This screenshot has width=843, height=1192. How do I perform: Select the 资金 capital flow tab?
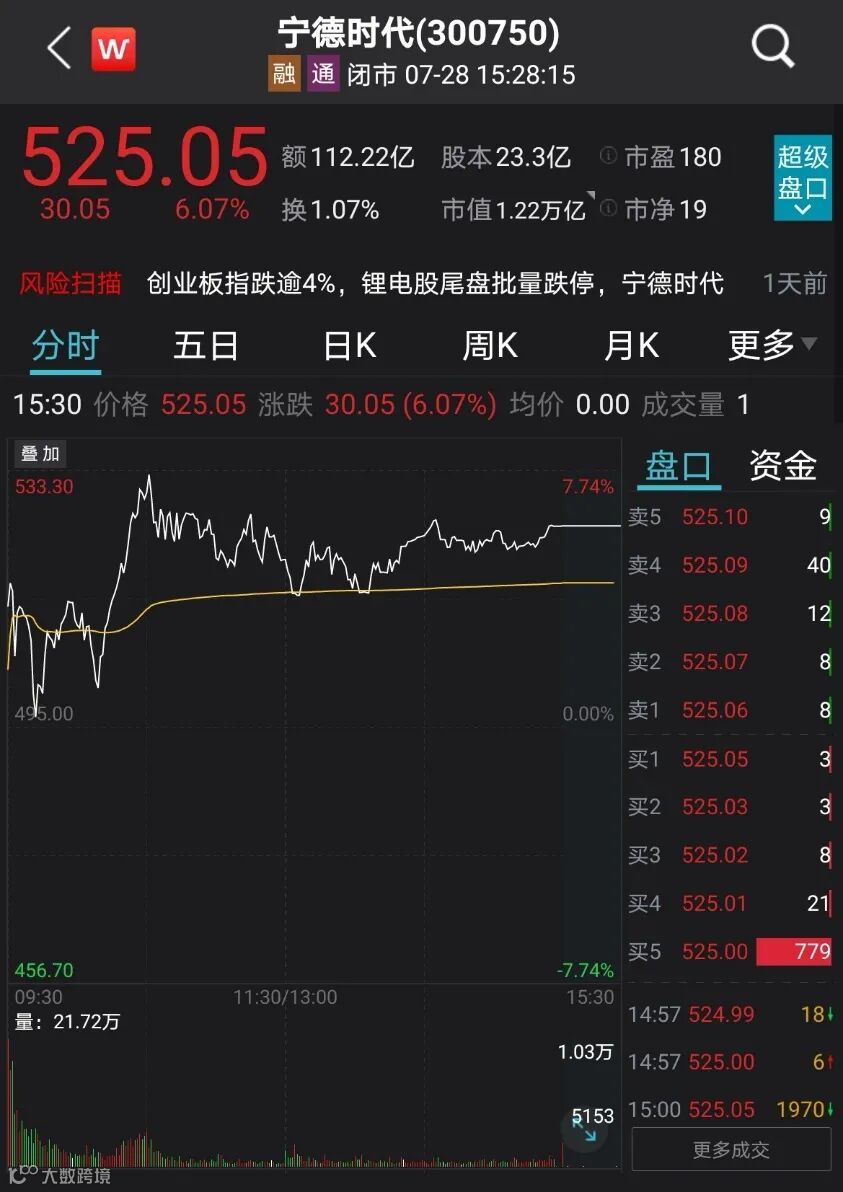(783, 464)
